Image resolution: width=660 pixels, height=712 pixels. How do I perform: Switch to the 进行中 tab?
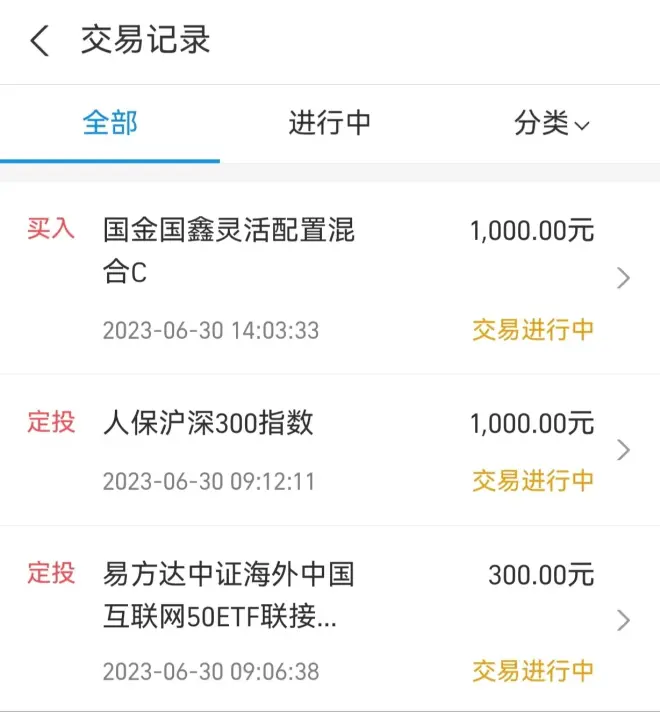tap(330, 124)
